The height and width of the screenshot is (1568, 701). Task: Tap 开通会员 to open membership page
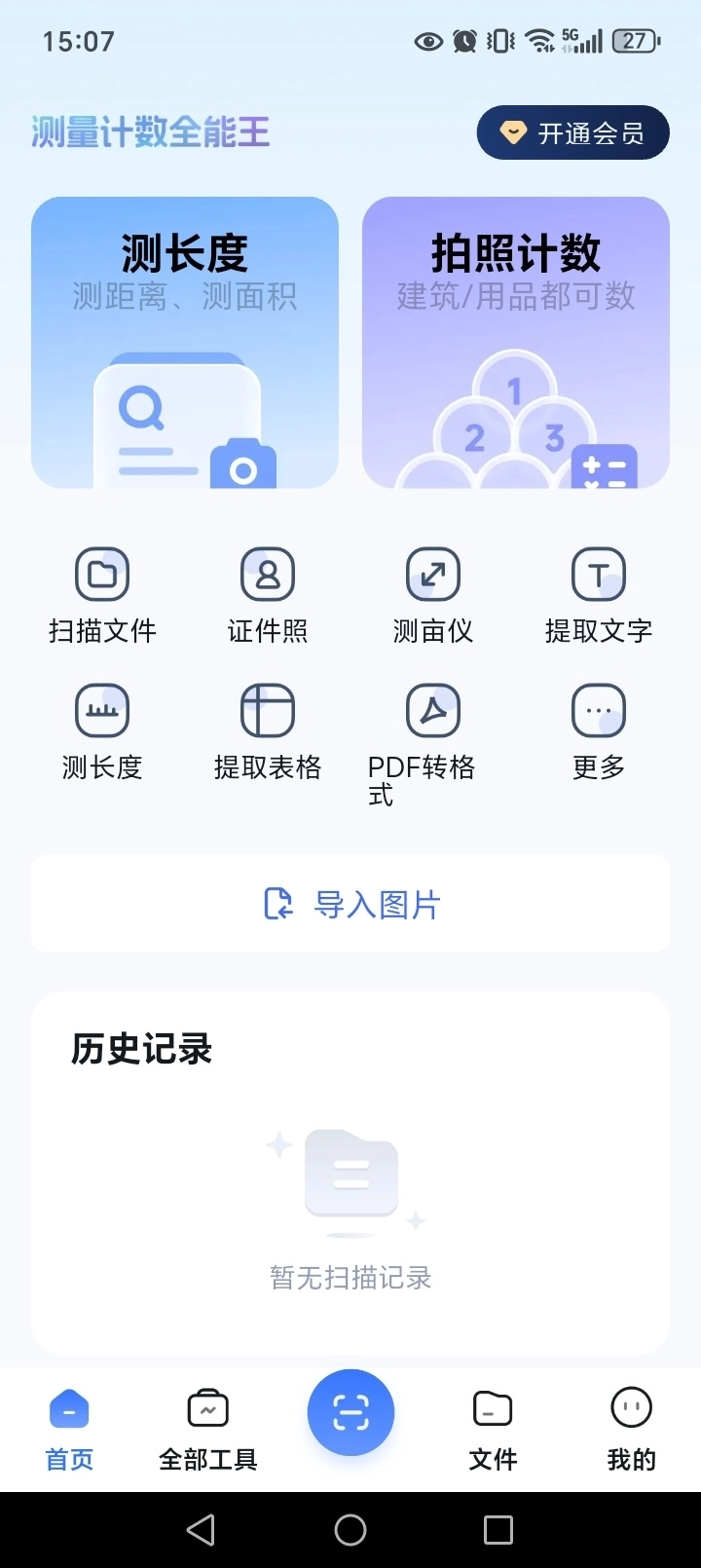tap(572, 132)
